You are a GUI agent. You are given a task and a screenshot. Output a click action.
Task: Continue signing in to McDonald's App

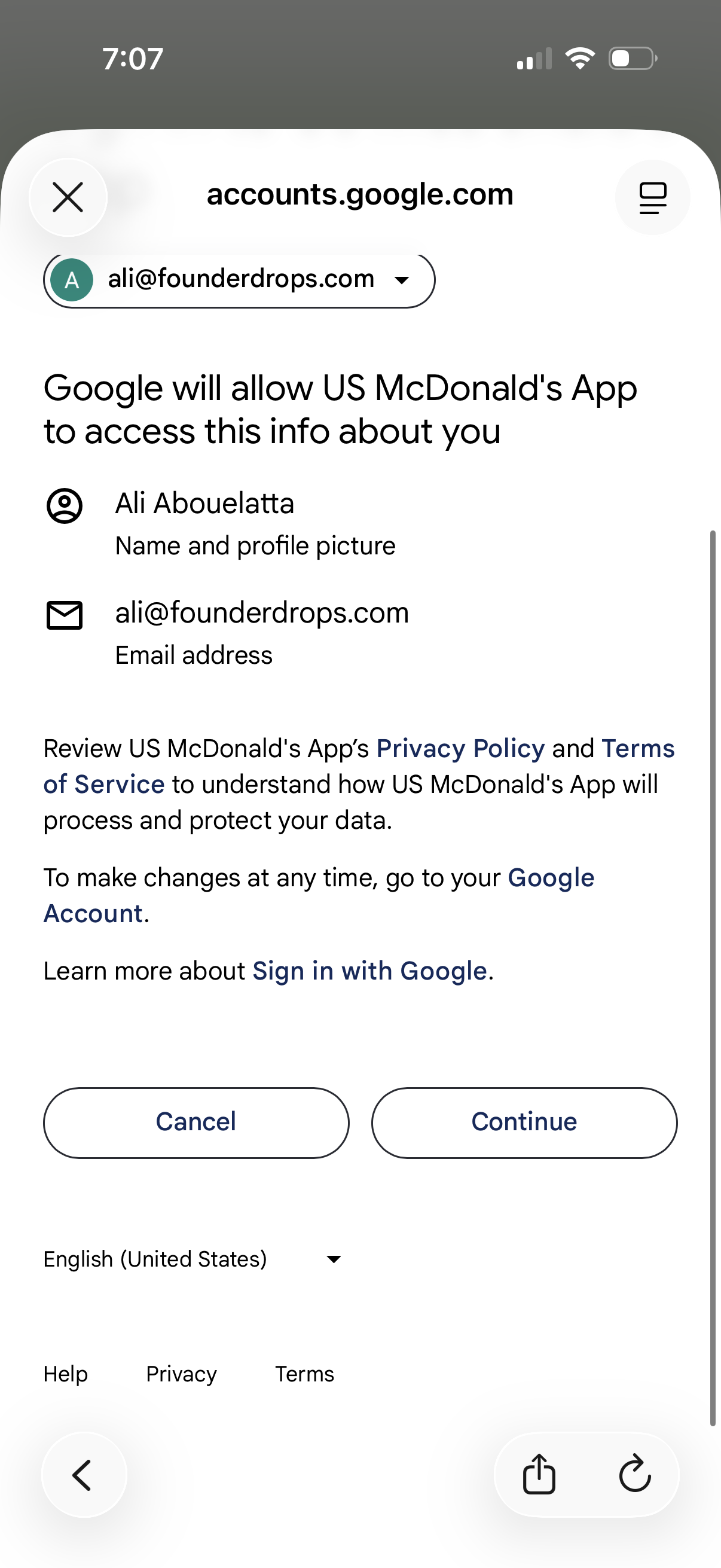coord(524,1122)
